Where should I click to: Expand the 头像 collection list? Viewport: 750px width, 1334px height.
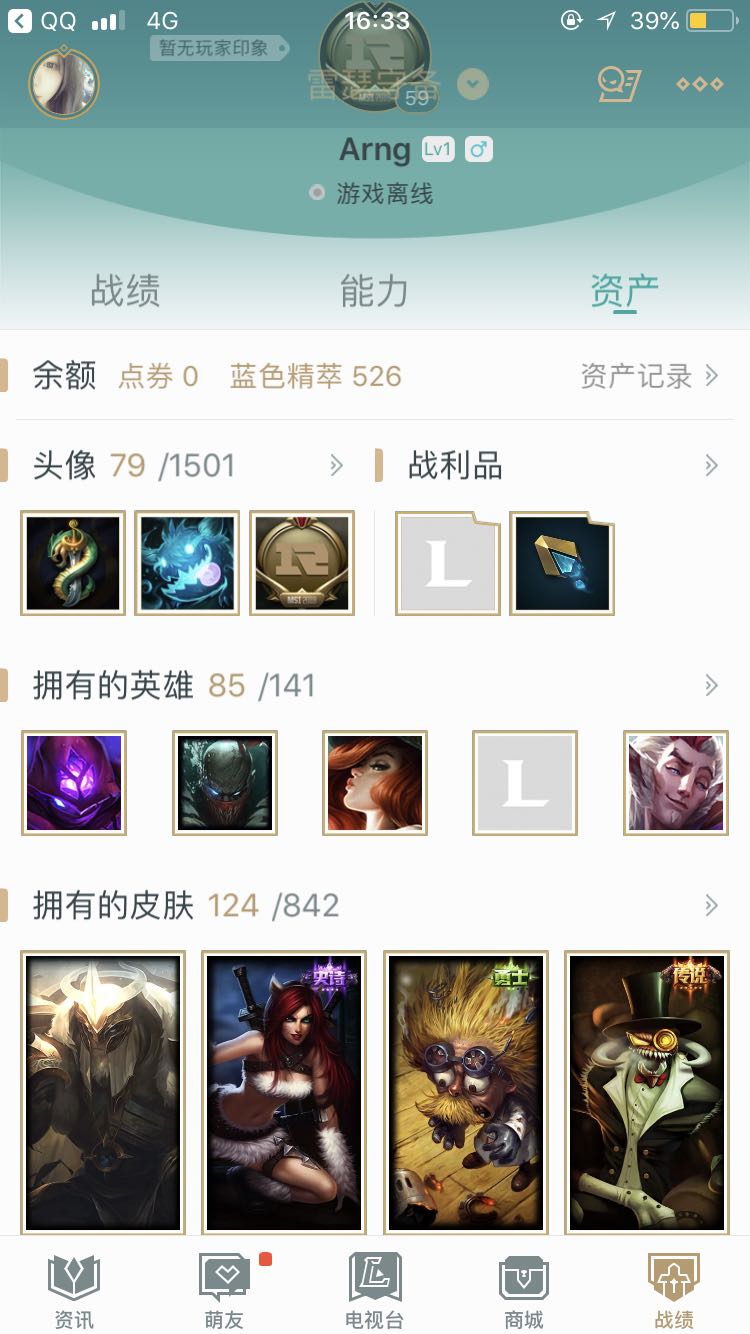tap(336, 465)
